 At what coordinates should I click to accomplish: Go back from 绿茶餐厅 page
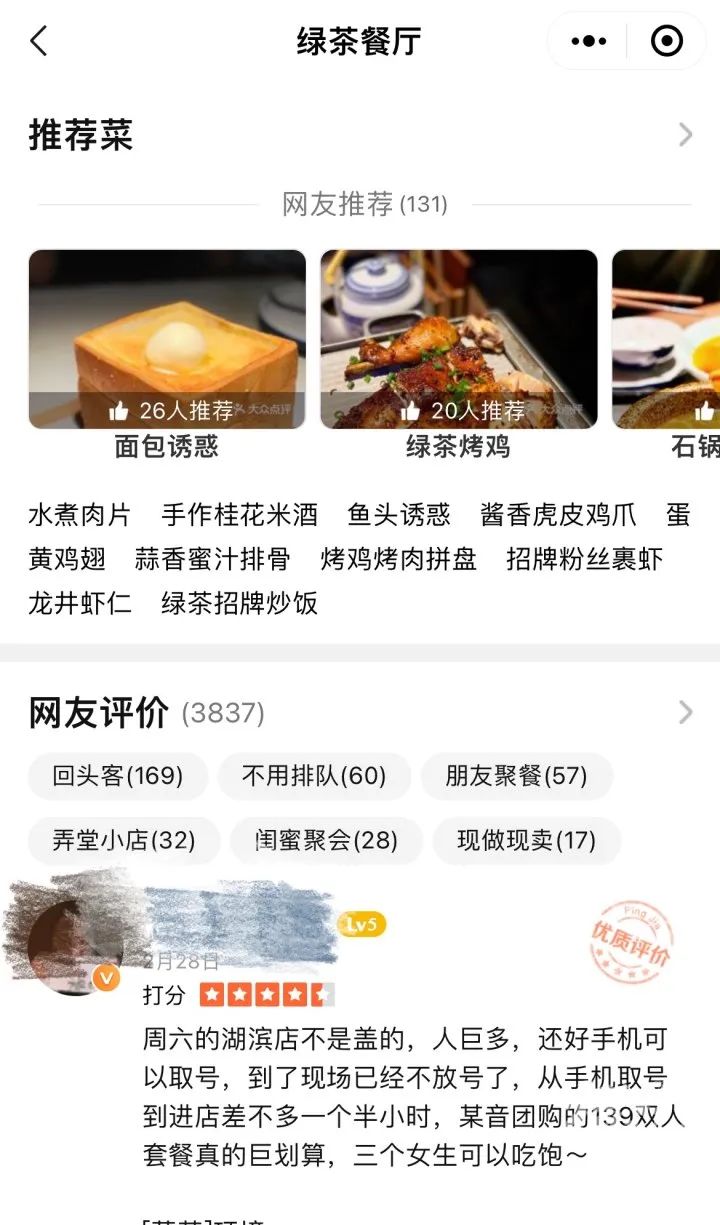(x=39, y=41)
